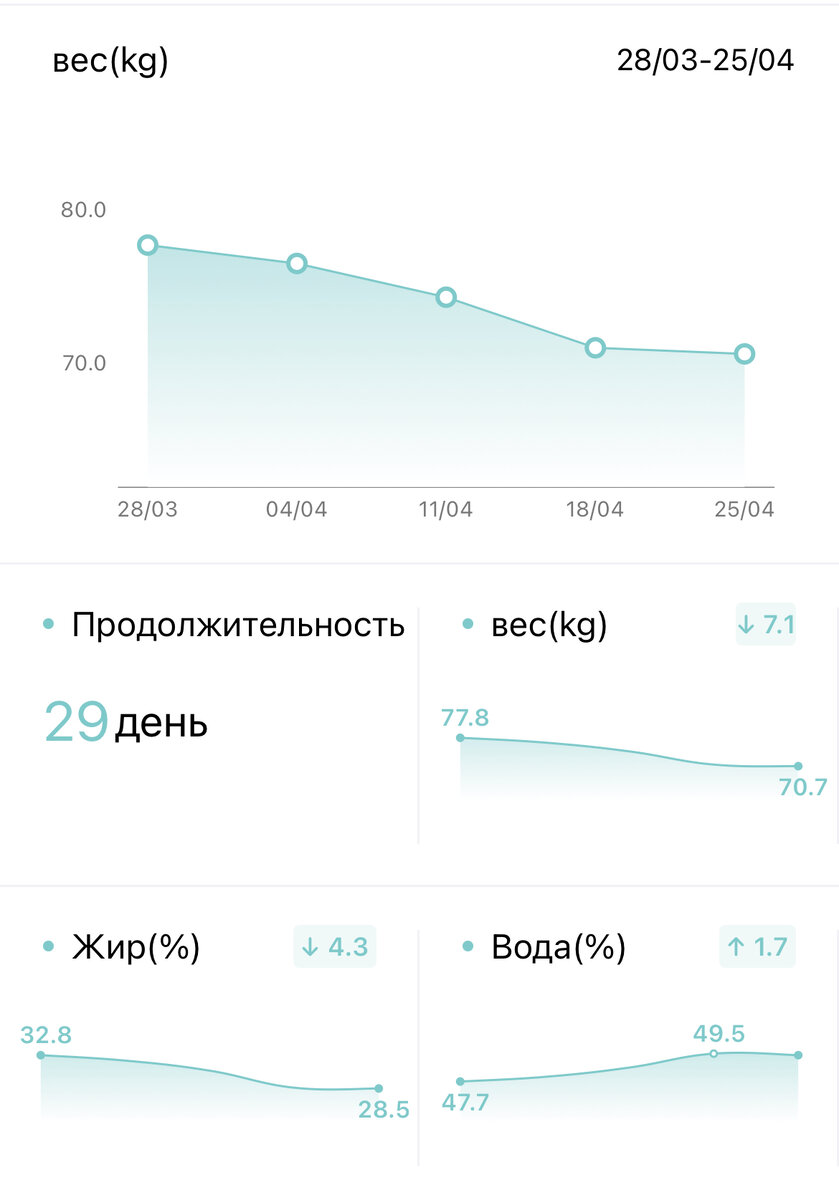The image size is (839, 1200).
Task: Switch to the вес(kg) view
Action: [548, 624]
